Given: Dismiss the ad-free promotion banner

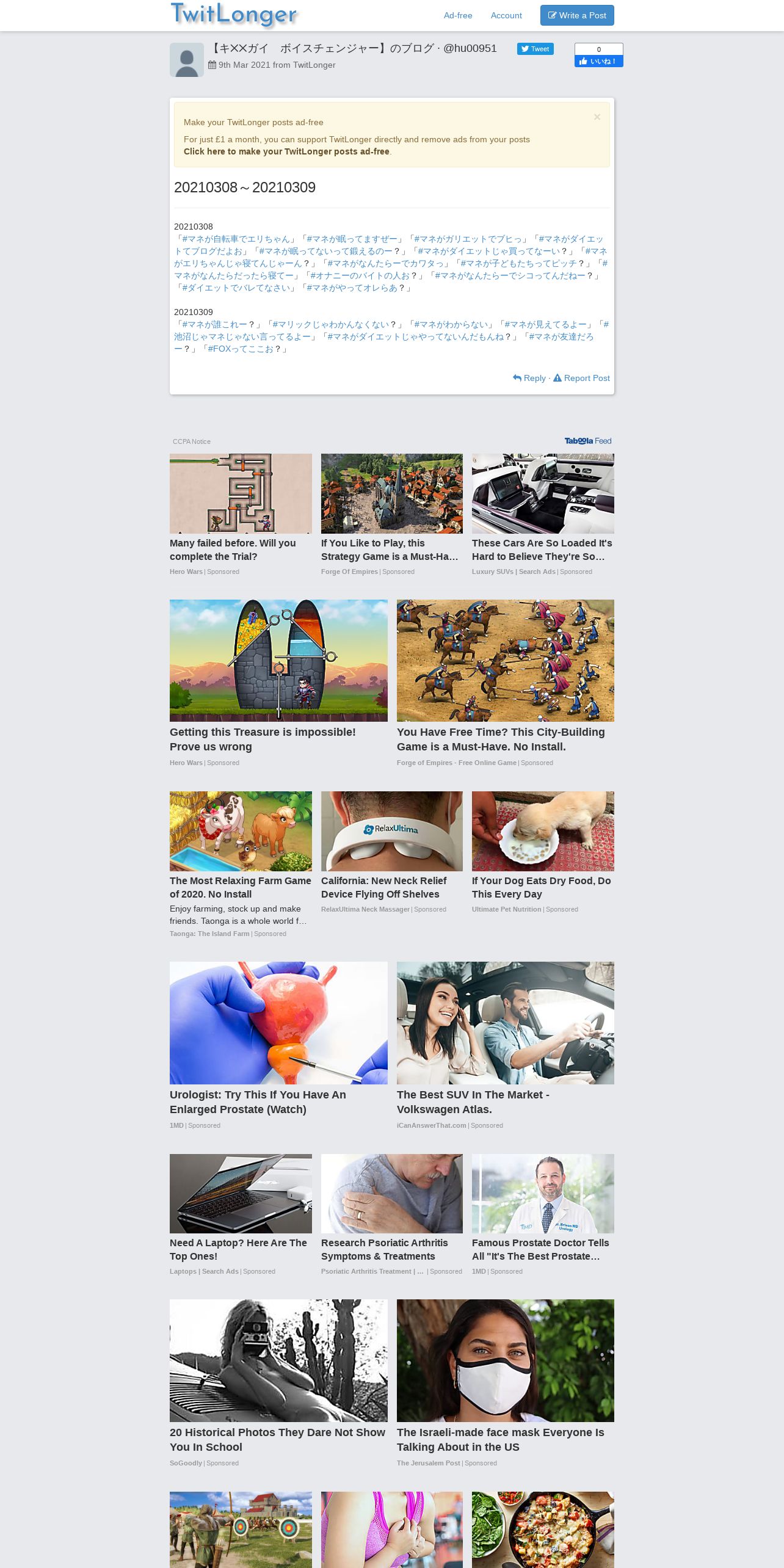Looking at the screenshot, I should (597, 117).
